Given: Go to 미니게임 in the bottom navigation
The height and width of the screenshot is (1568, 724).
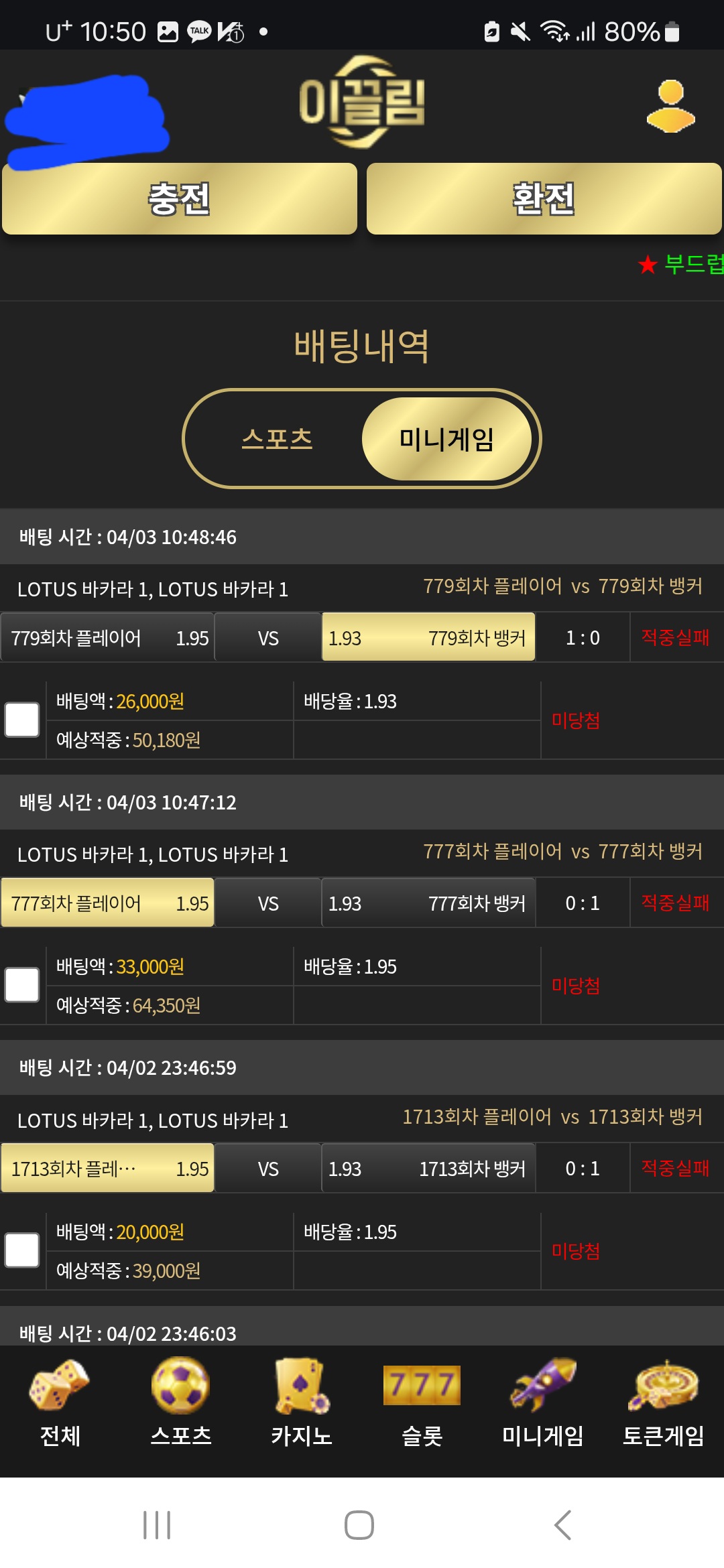Looking at the screenshot, I should (543, 1403).
